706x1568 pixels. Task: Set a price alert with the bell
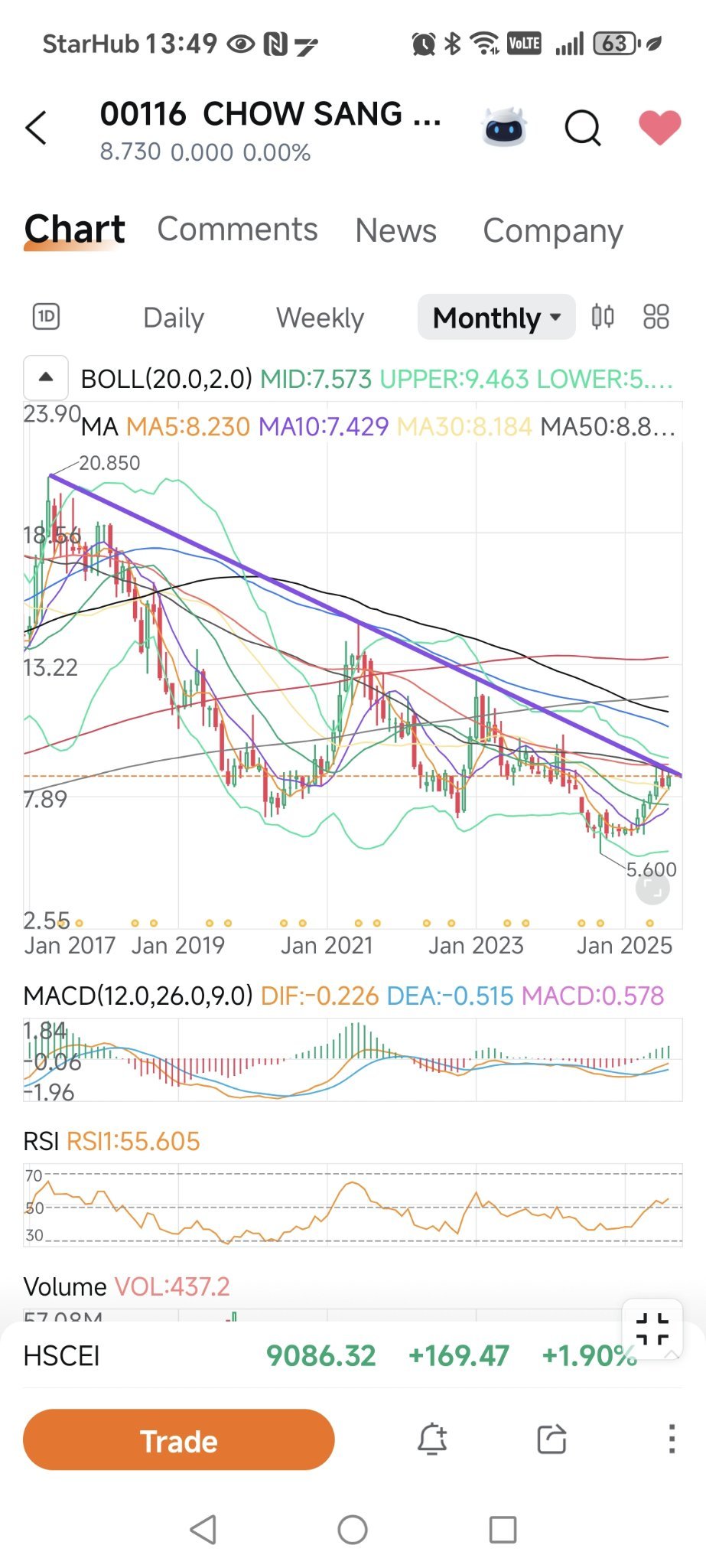click(432, 1439)
